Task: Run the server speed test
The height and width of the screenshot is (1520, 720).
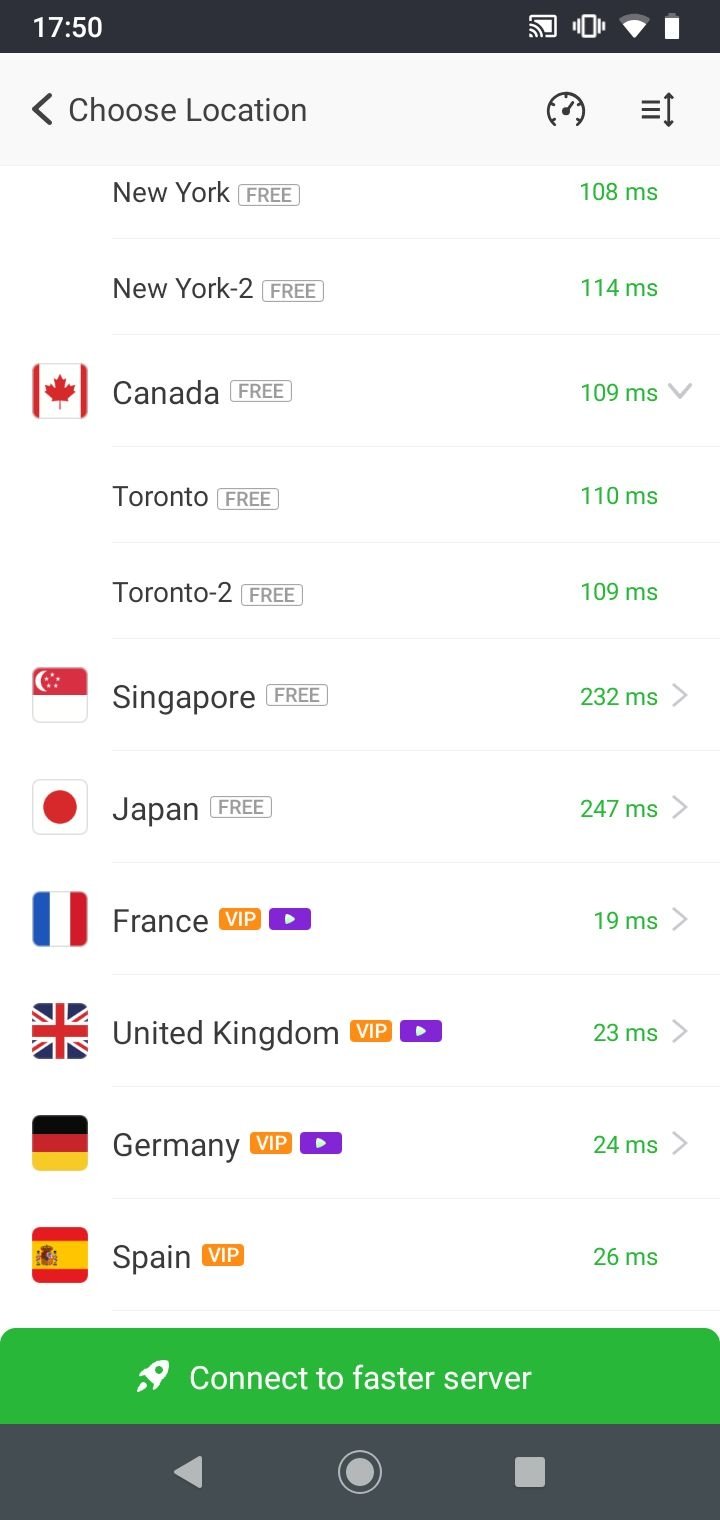Action: pos(566,110)
